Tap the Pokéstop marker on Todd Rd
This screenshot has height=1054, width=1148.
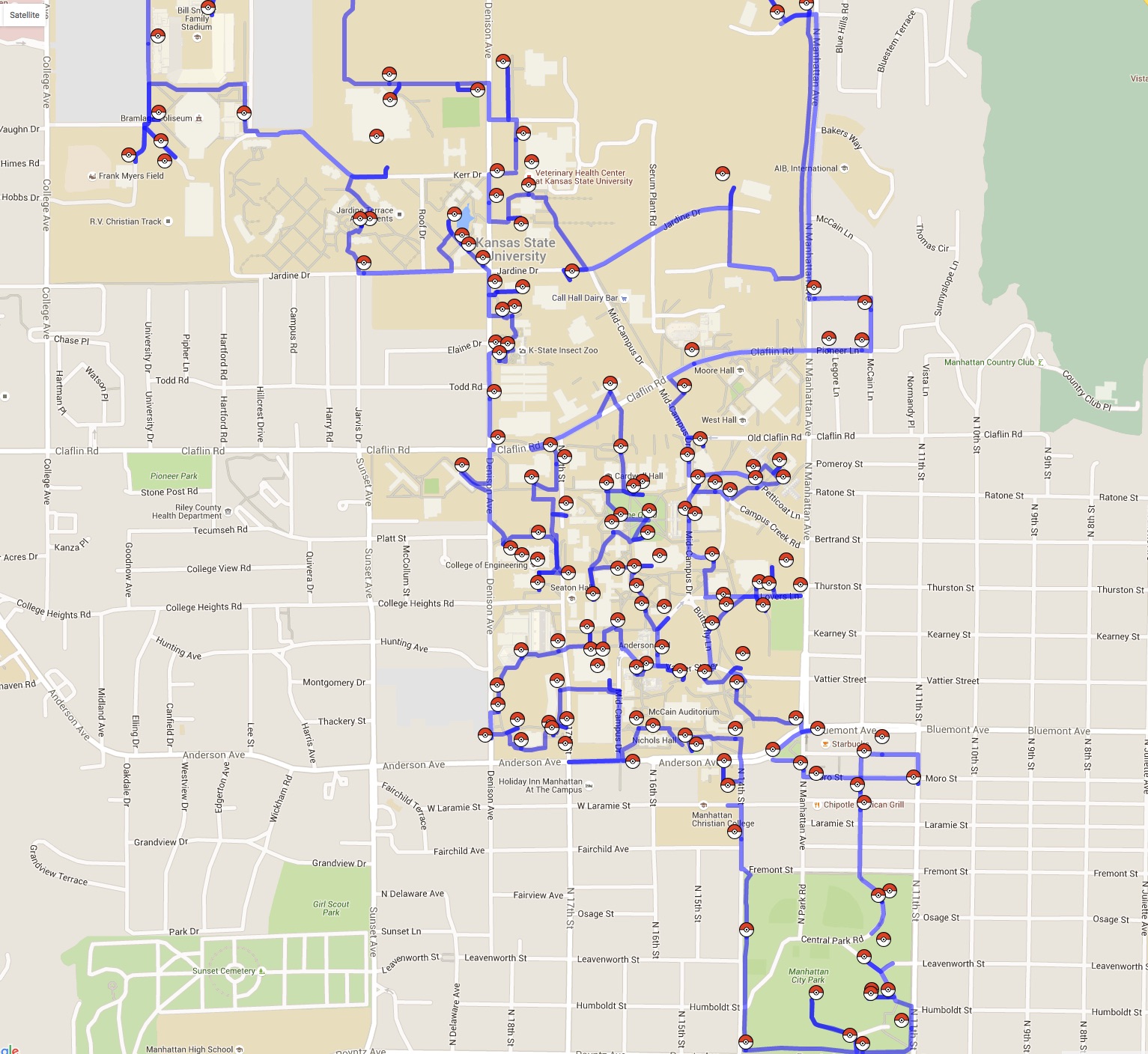coord(494,391)
